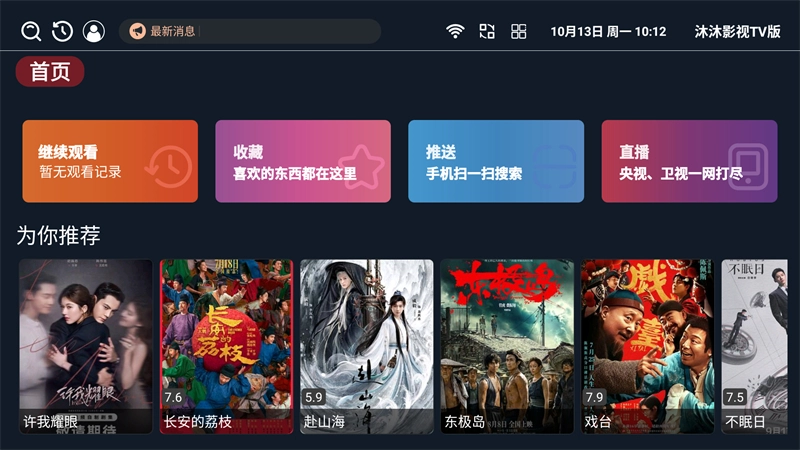Tap the source switch icon
Viewport: 800px width, 450px height.
tap(487, 32)
